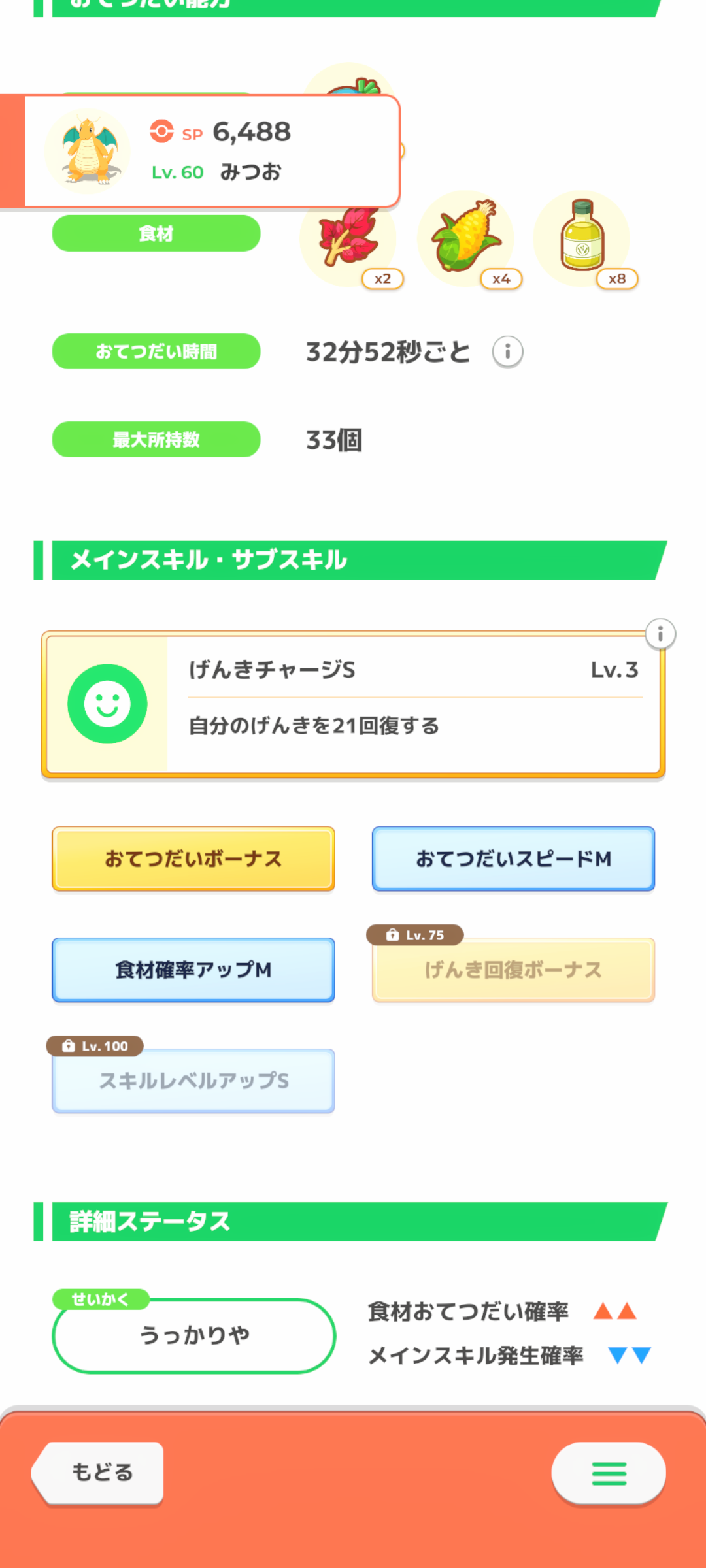Select the おてつだいスピードM sub skill

click(513, 858)
